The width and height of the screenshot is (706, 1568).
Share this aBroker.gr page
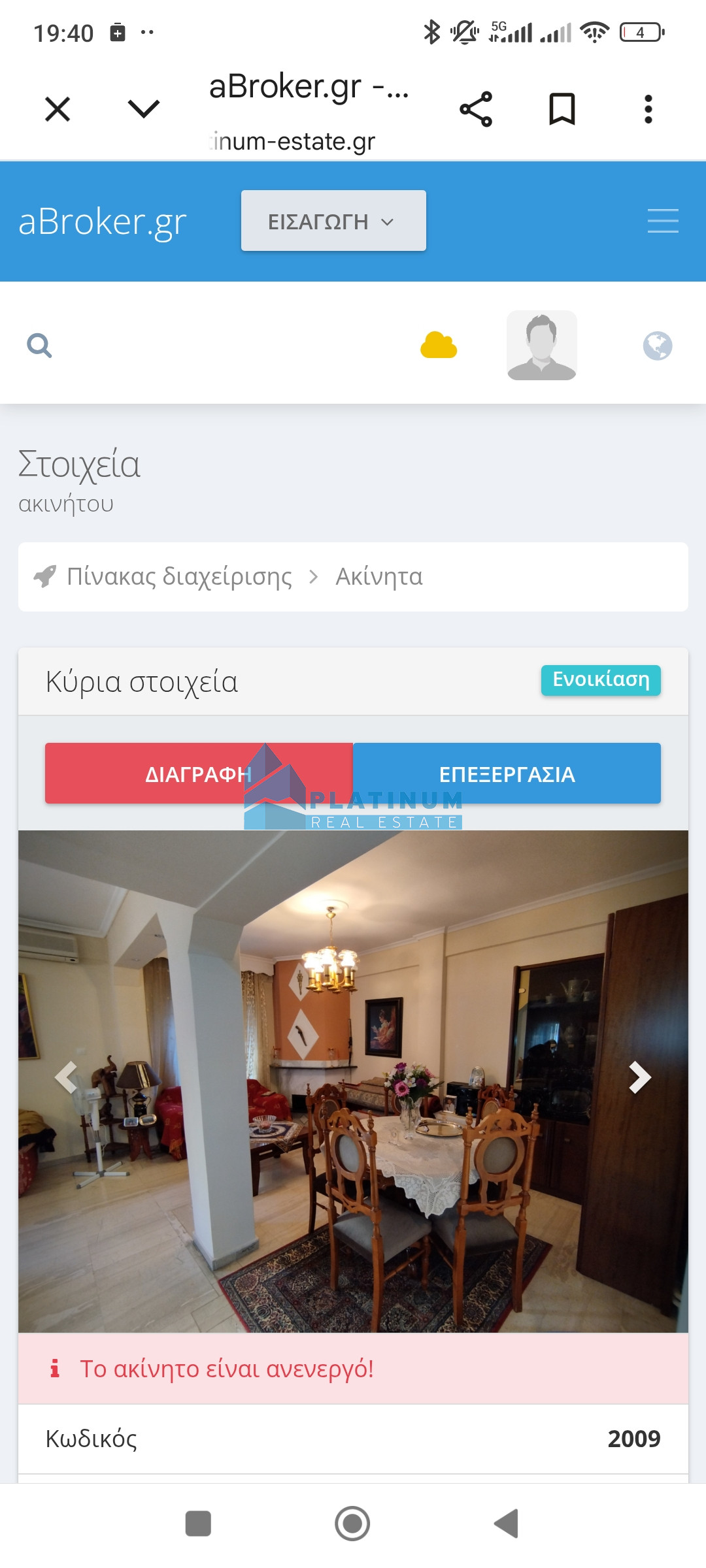pyautogui.click(x=476, y=109)
